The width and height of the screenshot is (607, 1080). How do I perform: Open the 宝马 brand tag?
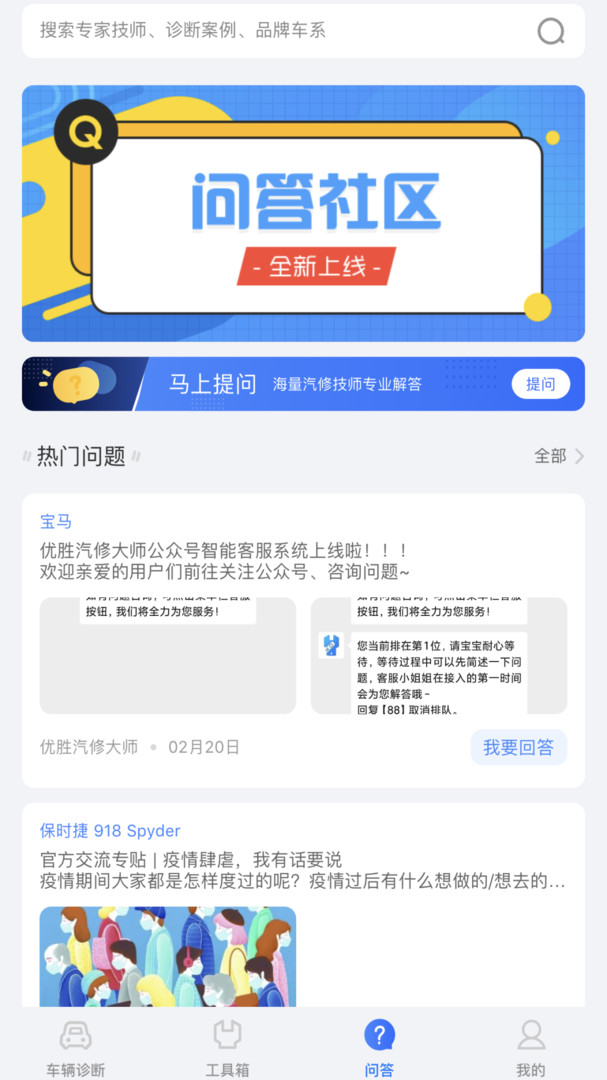pos(56,521)
